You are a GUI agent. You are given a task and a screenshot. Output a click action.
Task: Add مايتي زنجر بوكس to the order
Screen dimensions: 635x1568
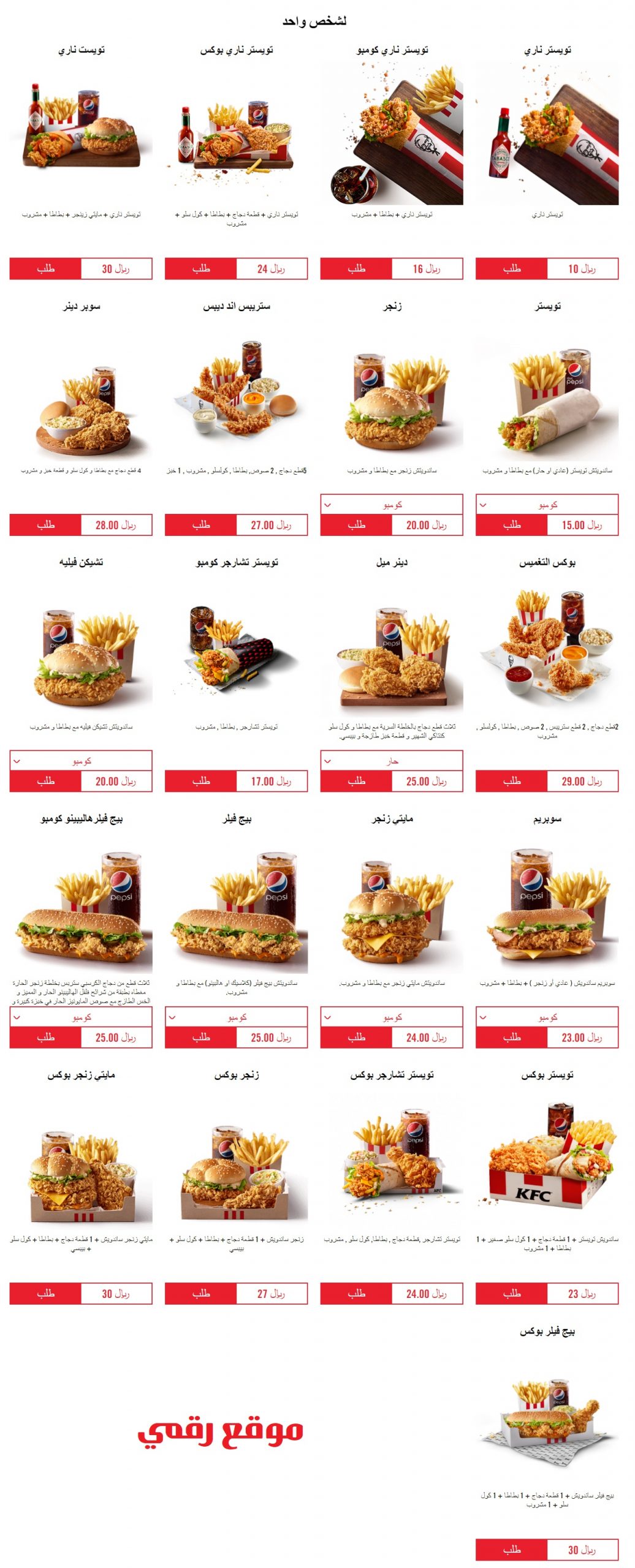coord(45,1294)
